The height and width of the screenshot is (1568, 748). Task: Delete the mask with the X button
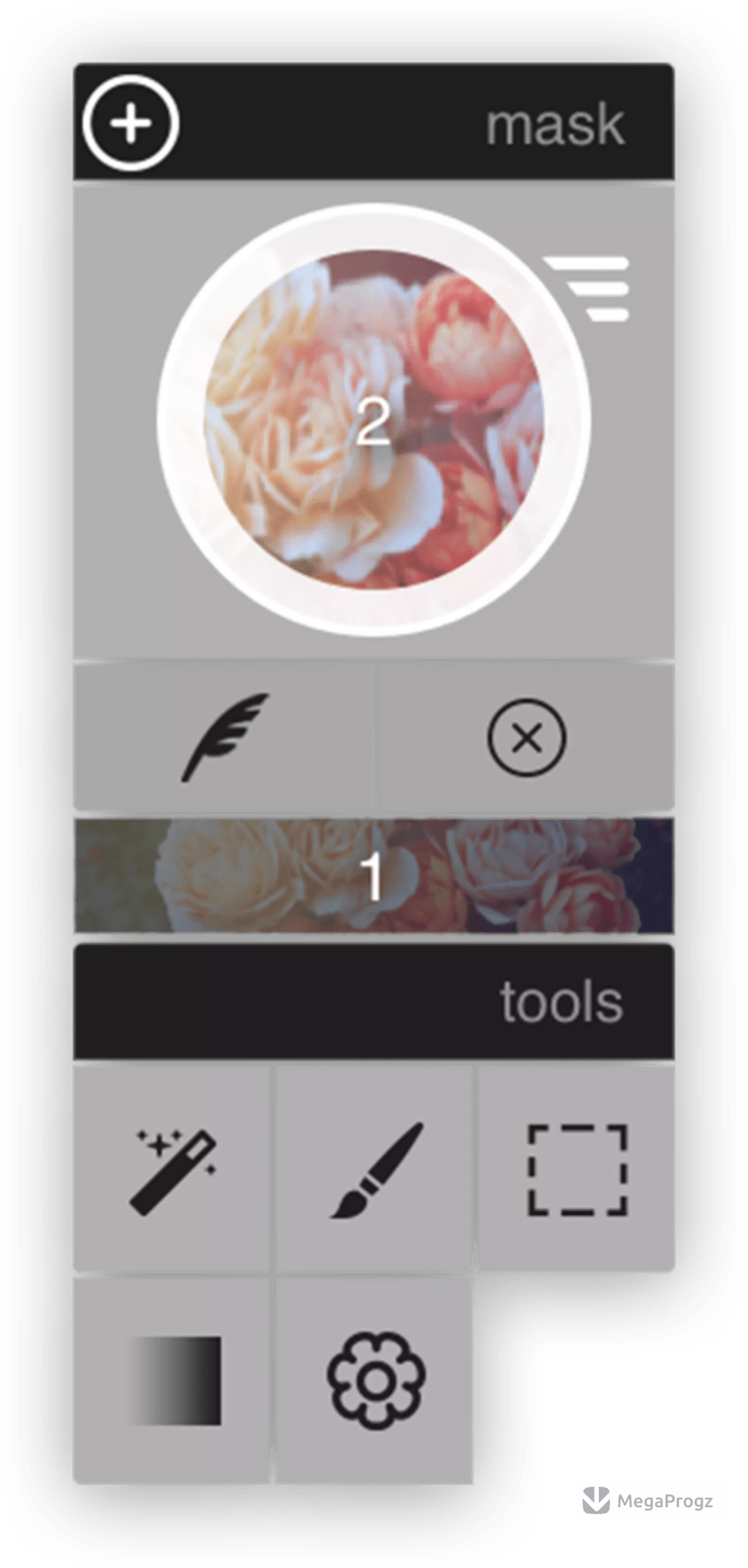pyautogui.click(x=526, y=737)
